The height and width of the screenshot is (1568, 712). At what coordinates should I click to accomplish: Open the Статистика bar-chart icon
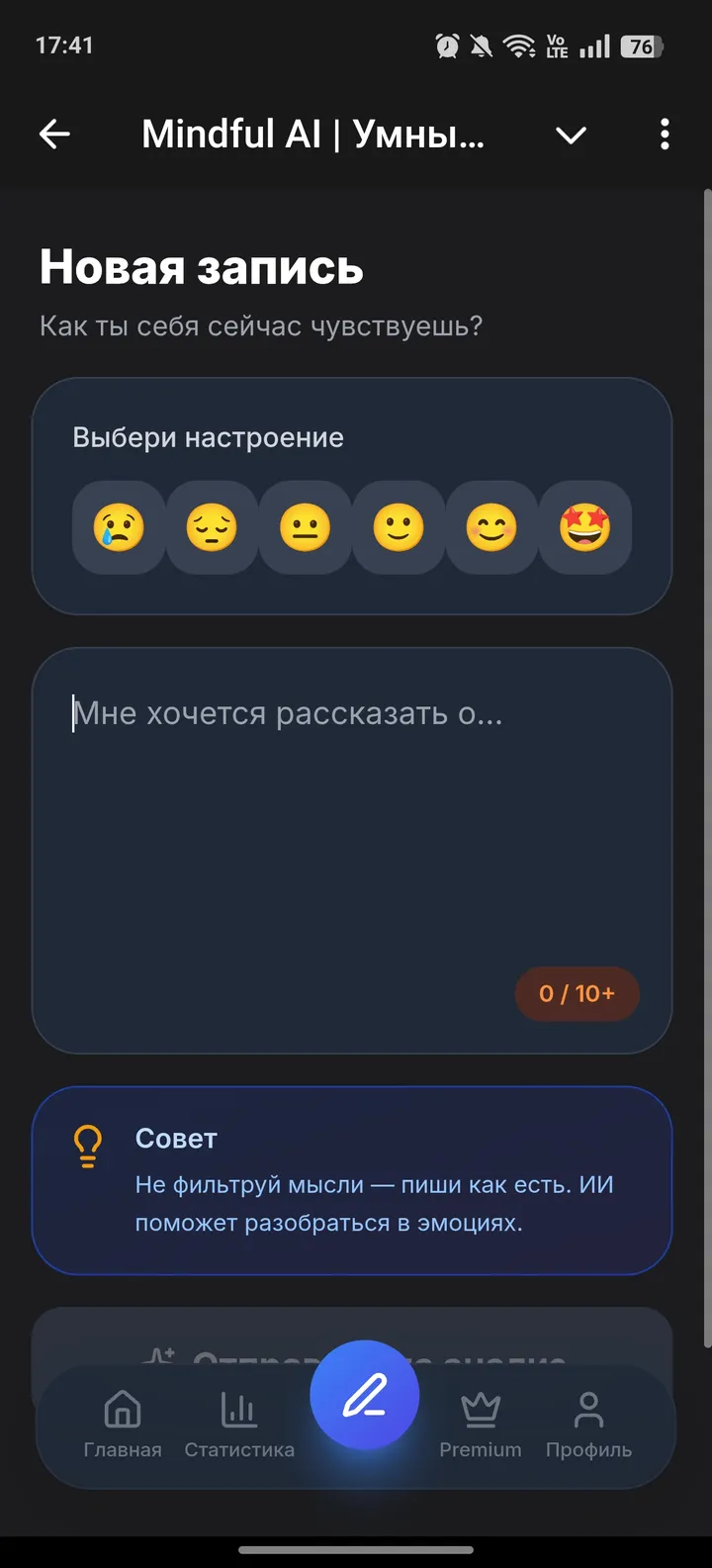pos(239,1408)
